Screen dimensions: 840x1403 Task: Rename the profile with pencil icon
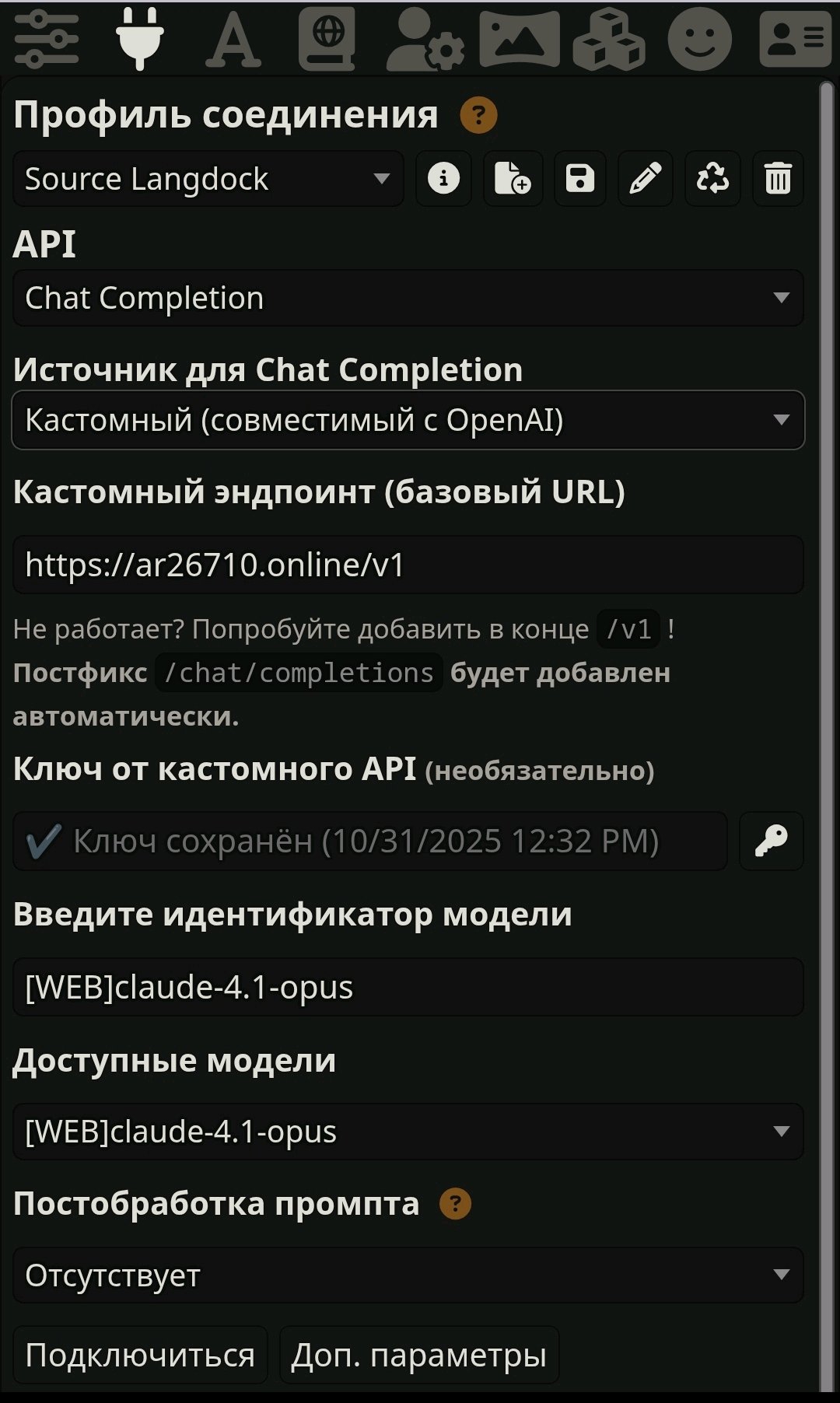tap(646, 179)
